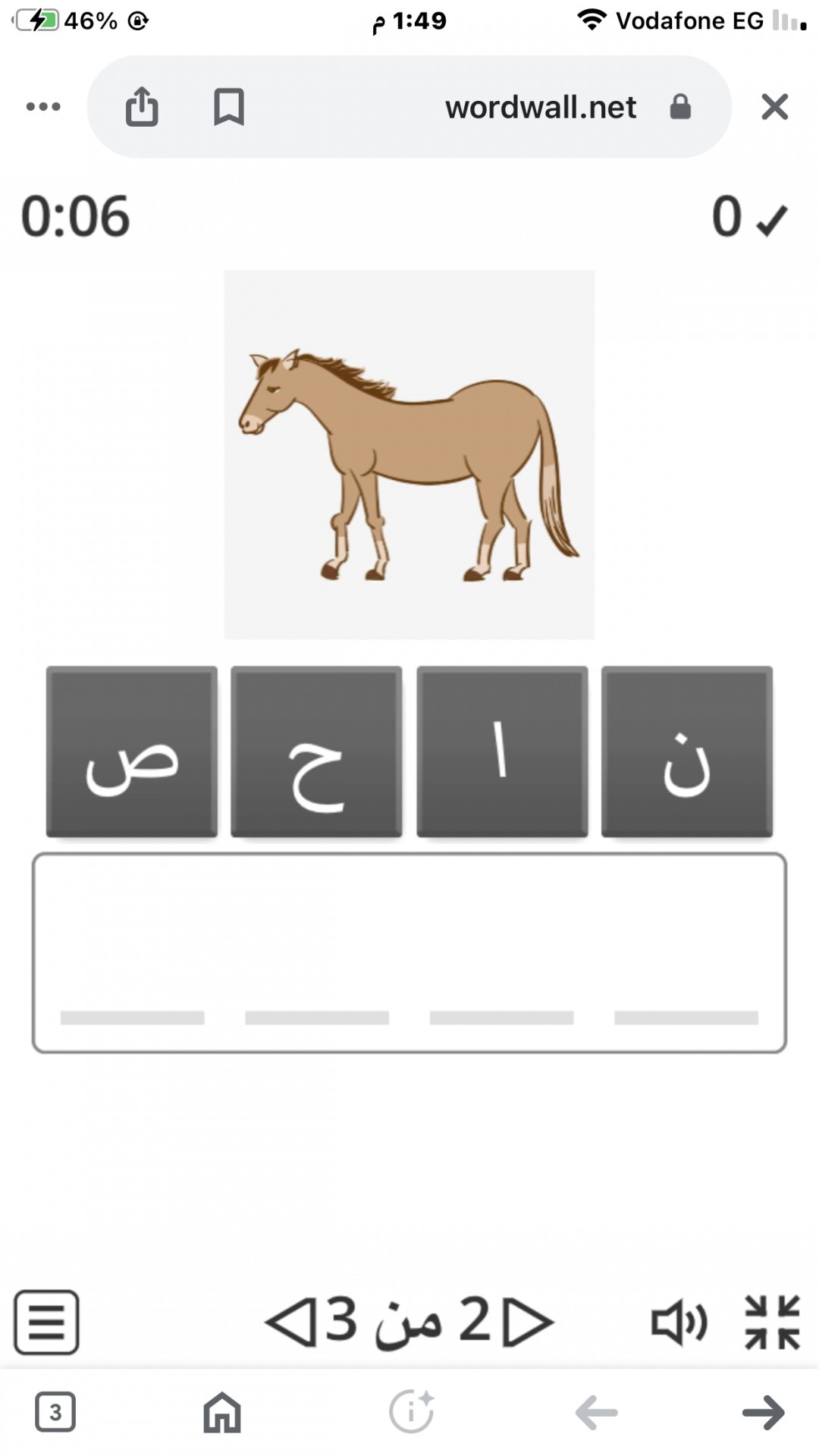Open the AI info sparkle icon
Viewport: 819px width, 1456px height.
pos(411,1412)
